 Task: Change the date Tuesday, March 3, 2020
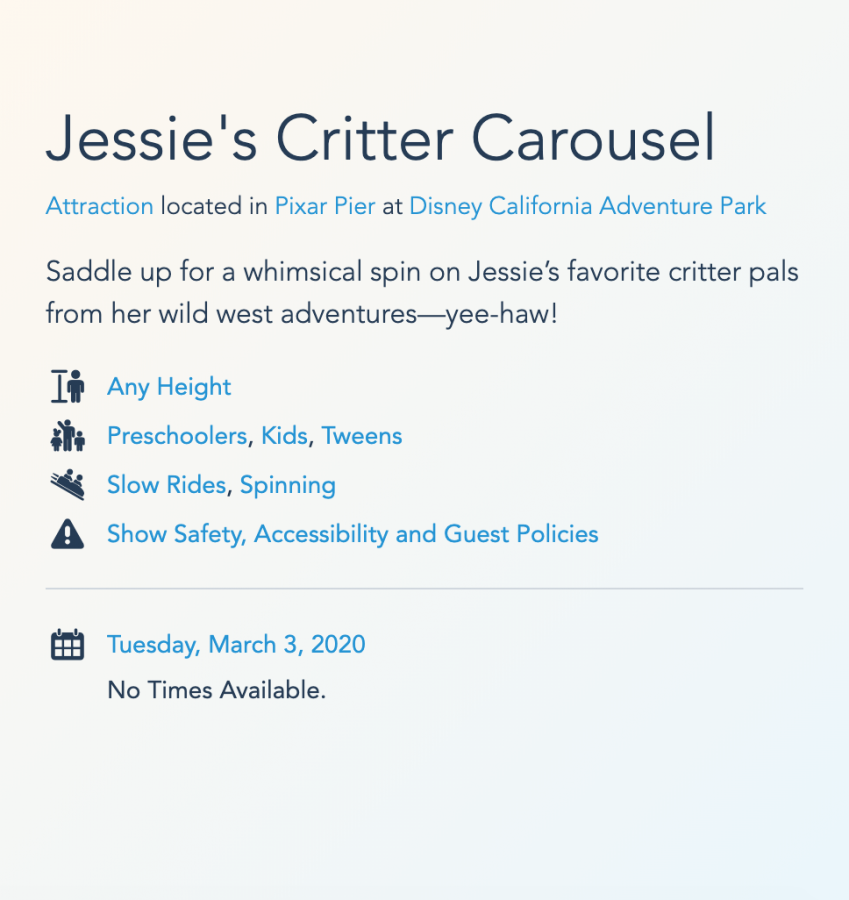[236, 644]
